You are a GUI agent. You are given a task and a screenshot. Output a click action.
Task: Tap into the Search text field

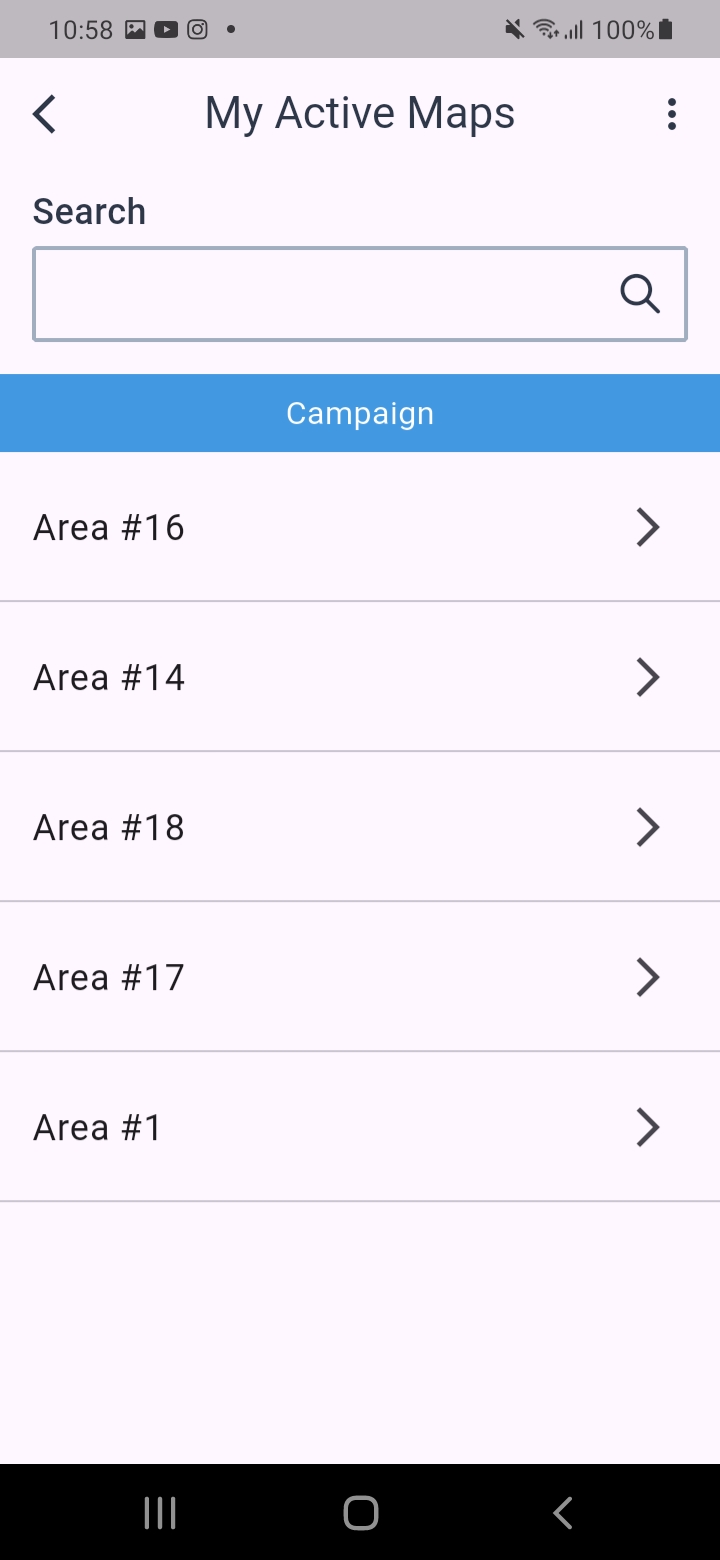point(360,294)
